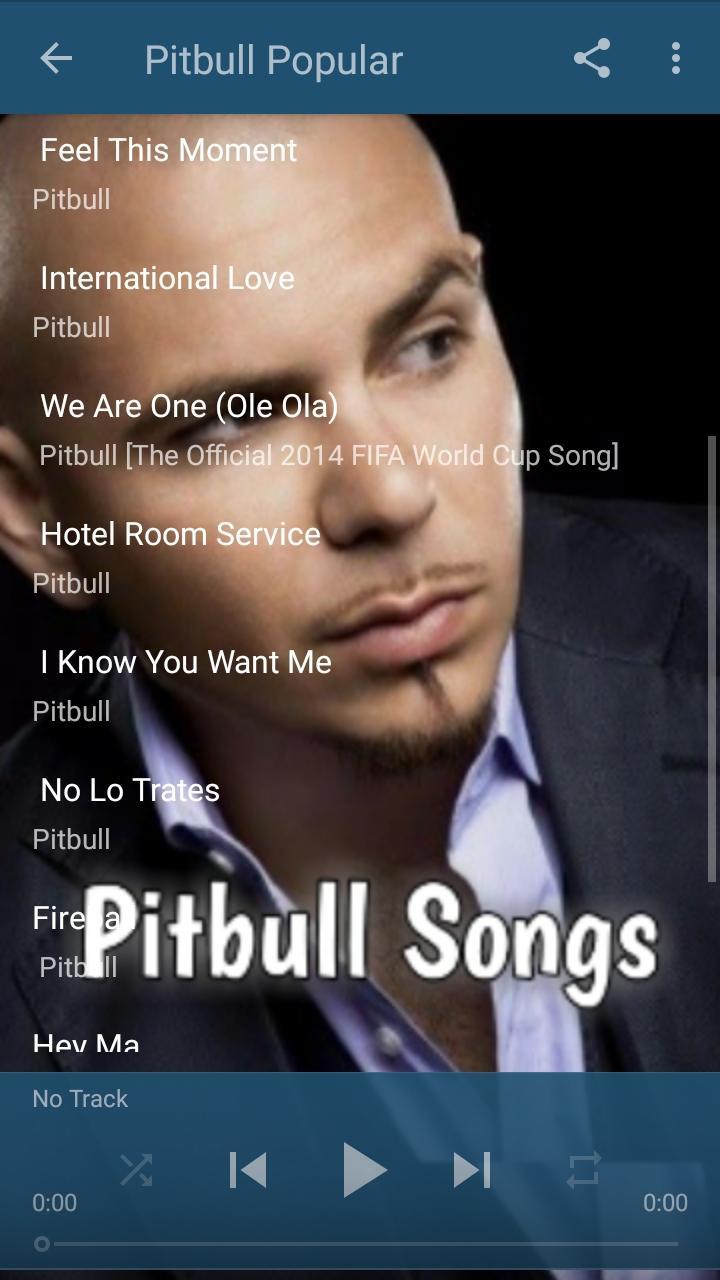This screenshot has height=1280, width=720.
Task: Tap the playback seek bar
Action: (x=360, y=1244)
